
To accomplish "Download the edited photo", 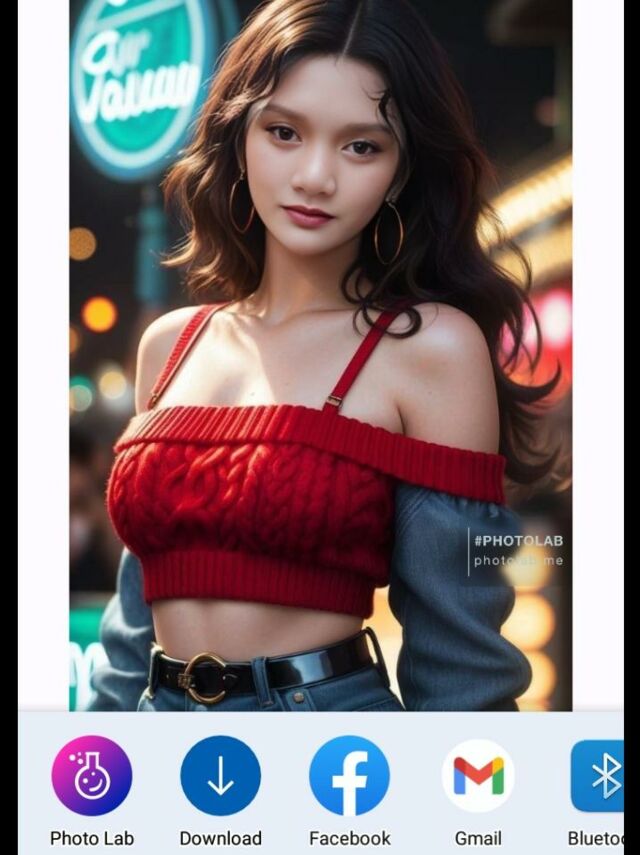I will point(220,776).
